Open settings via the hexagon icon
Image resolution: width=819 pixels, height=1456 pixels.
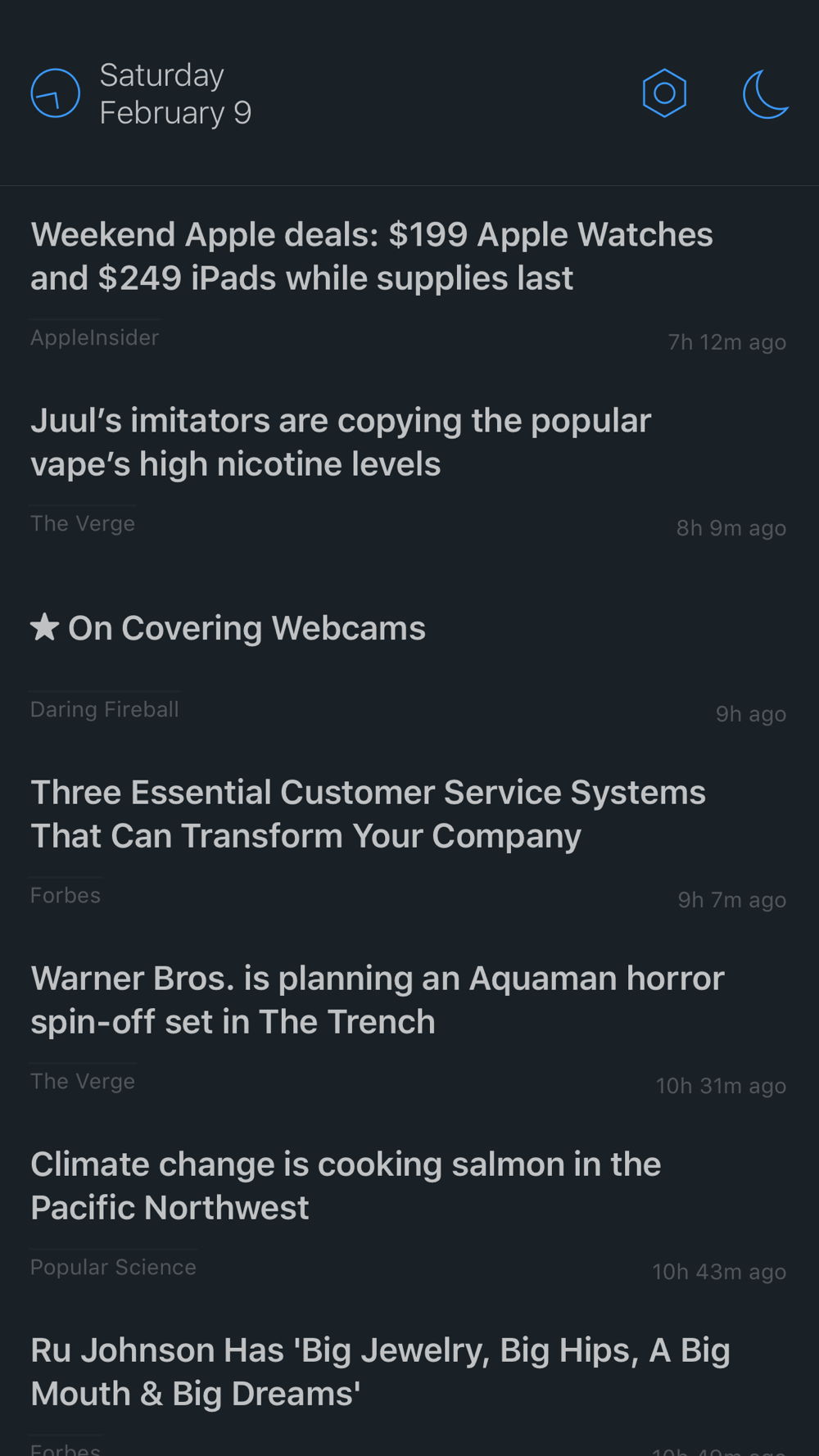[664, 93]
